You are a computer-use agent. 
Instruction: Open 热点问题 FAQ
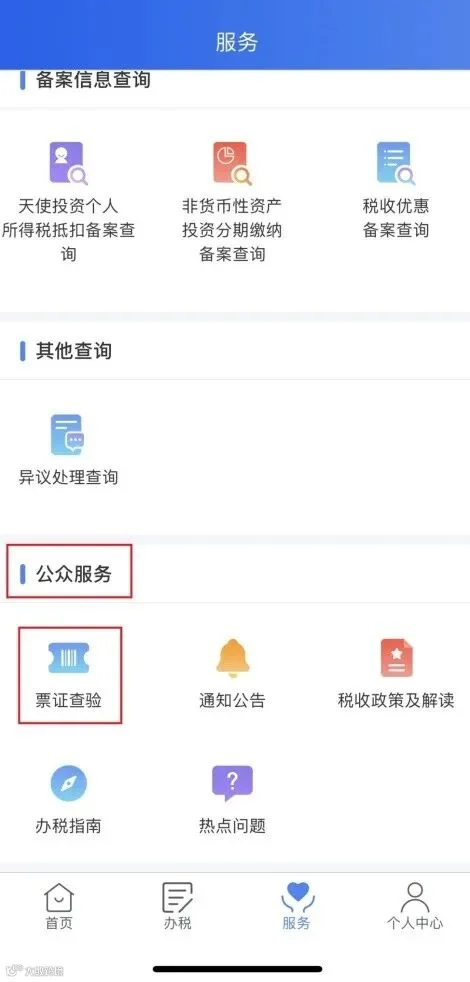tap(232, 800)
